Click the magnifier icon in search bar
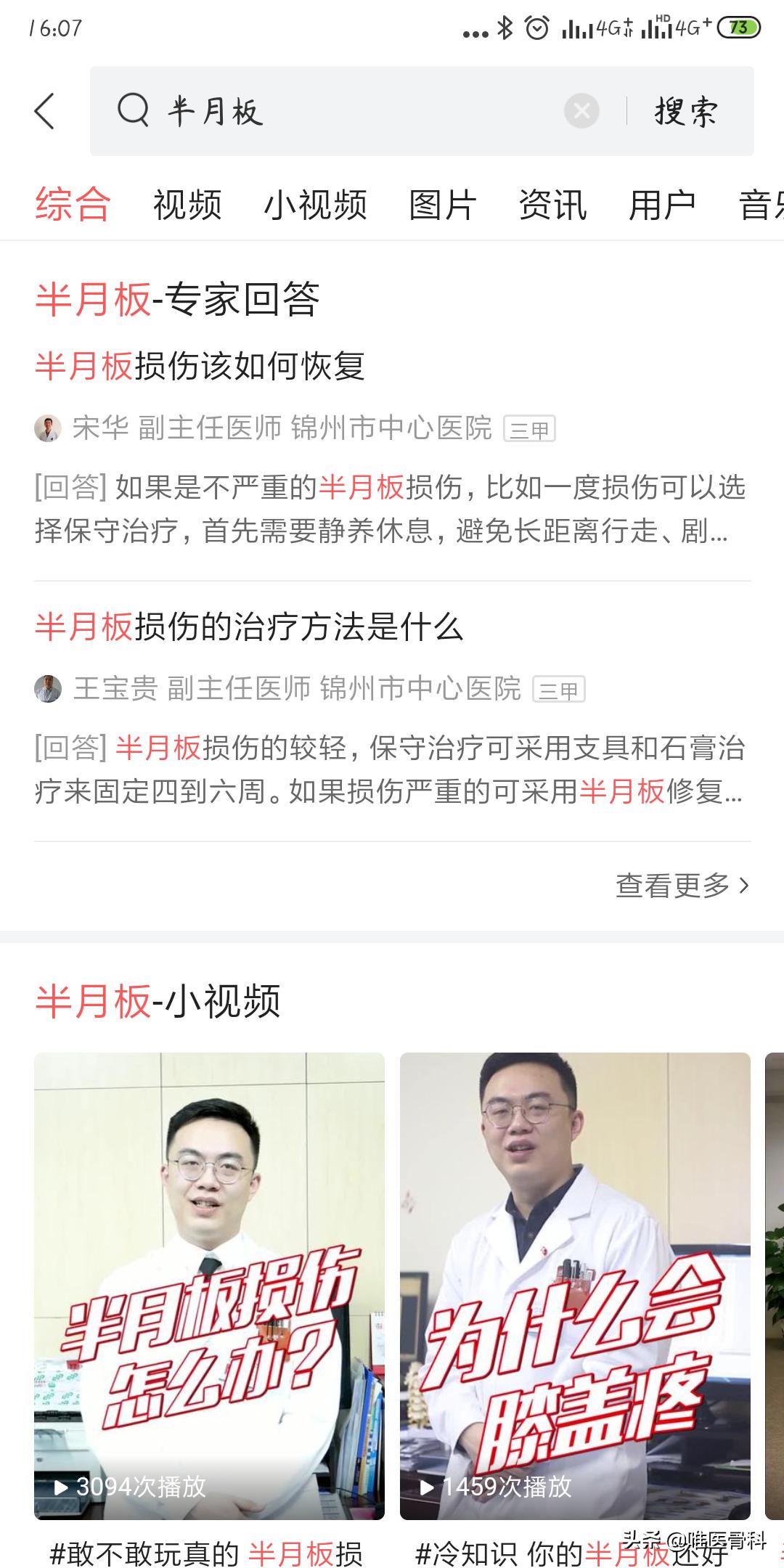 pos(134,110)
